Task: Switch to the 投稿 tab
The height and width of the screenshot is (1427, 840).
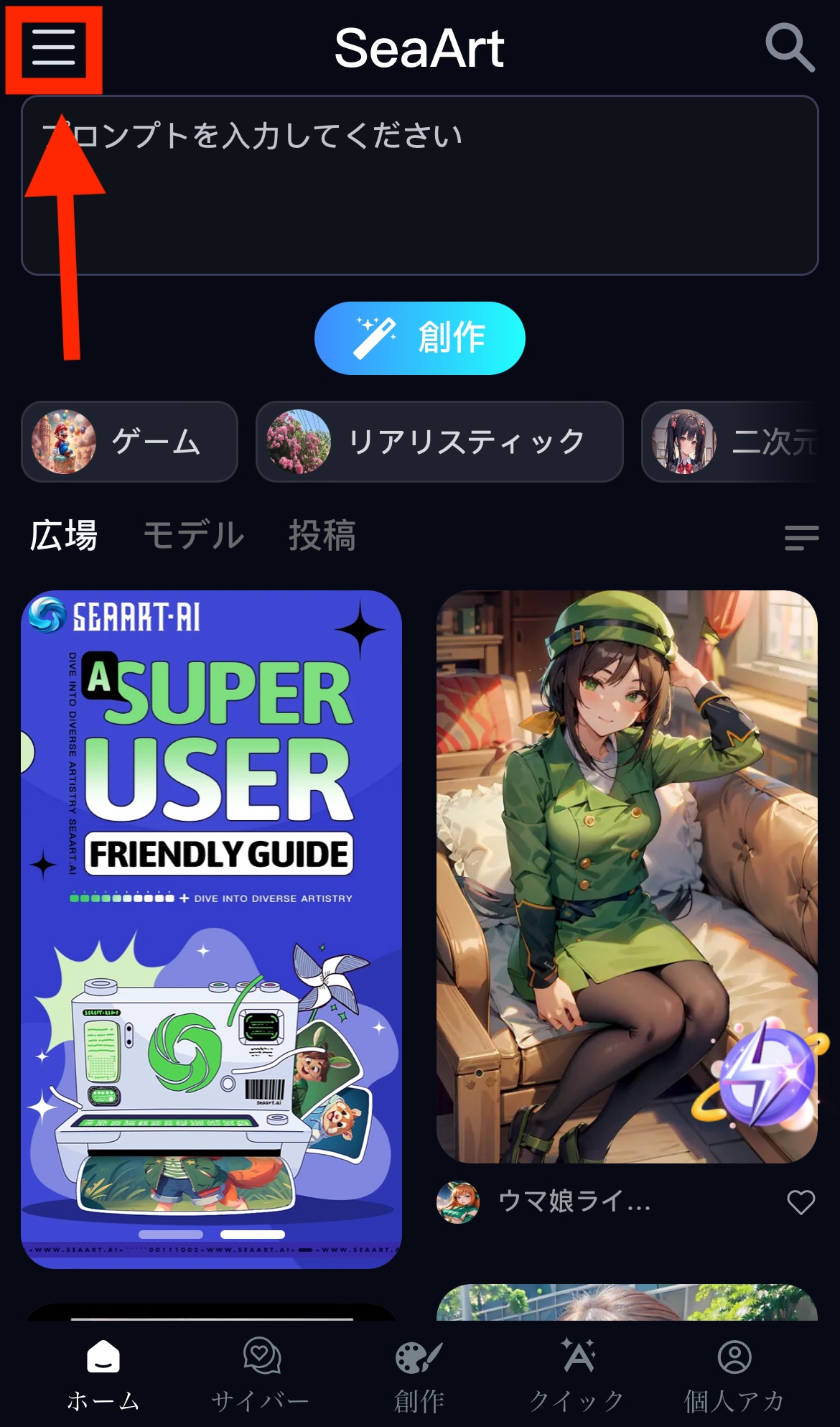Action: coord(322,536)
